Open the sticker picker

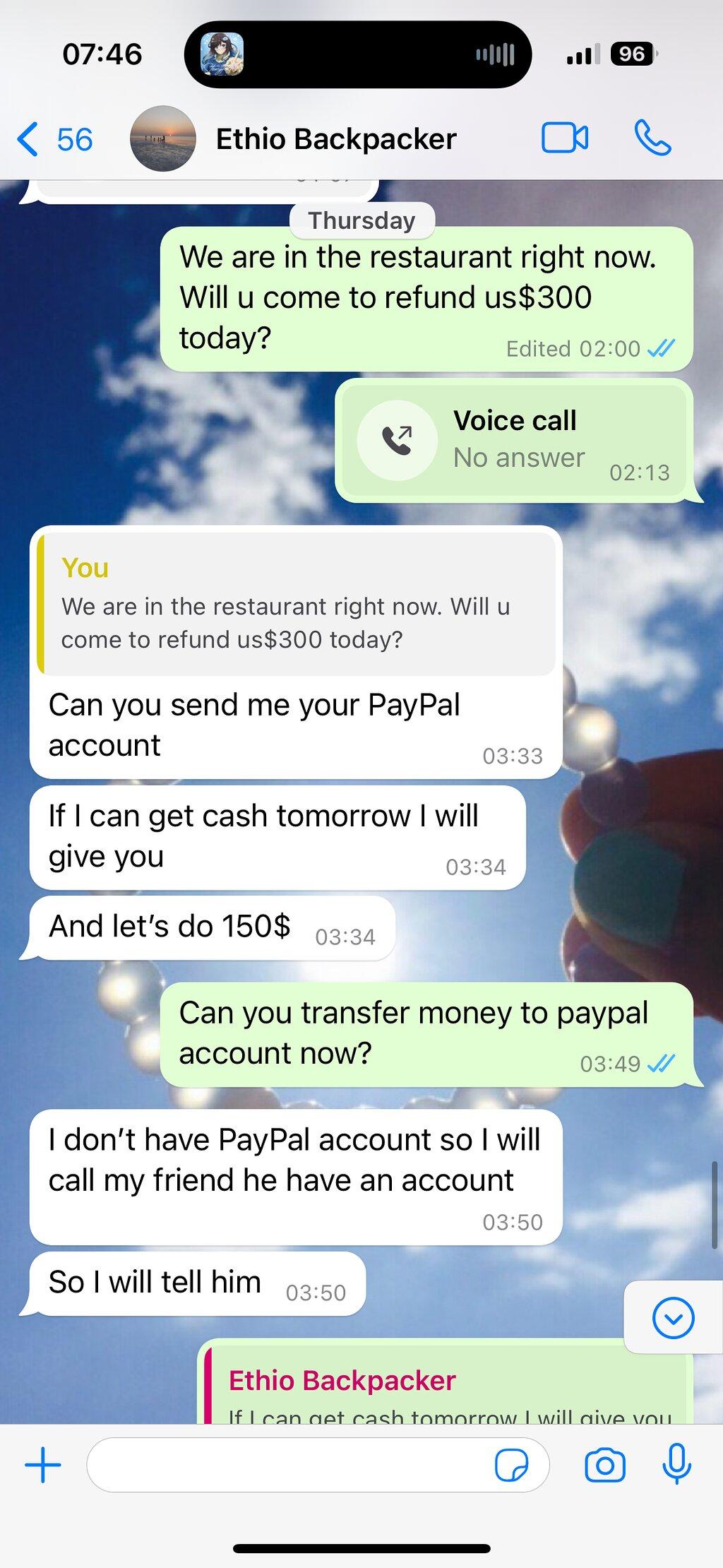coord(512,1465)
